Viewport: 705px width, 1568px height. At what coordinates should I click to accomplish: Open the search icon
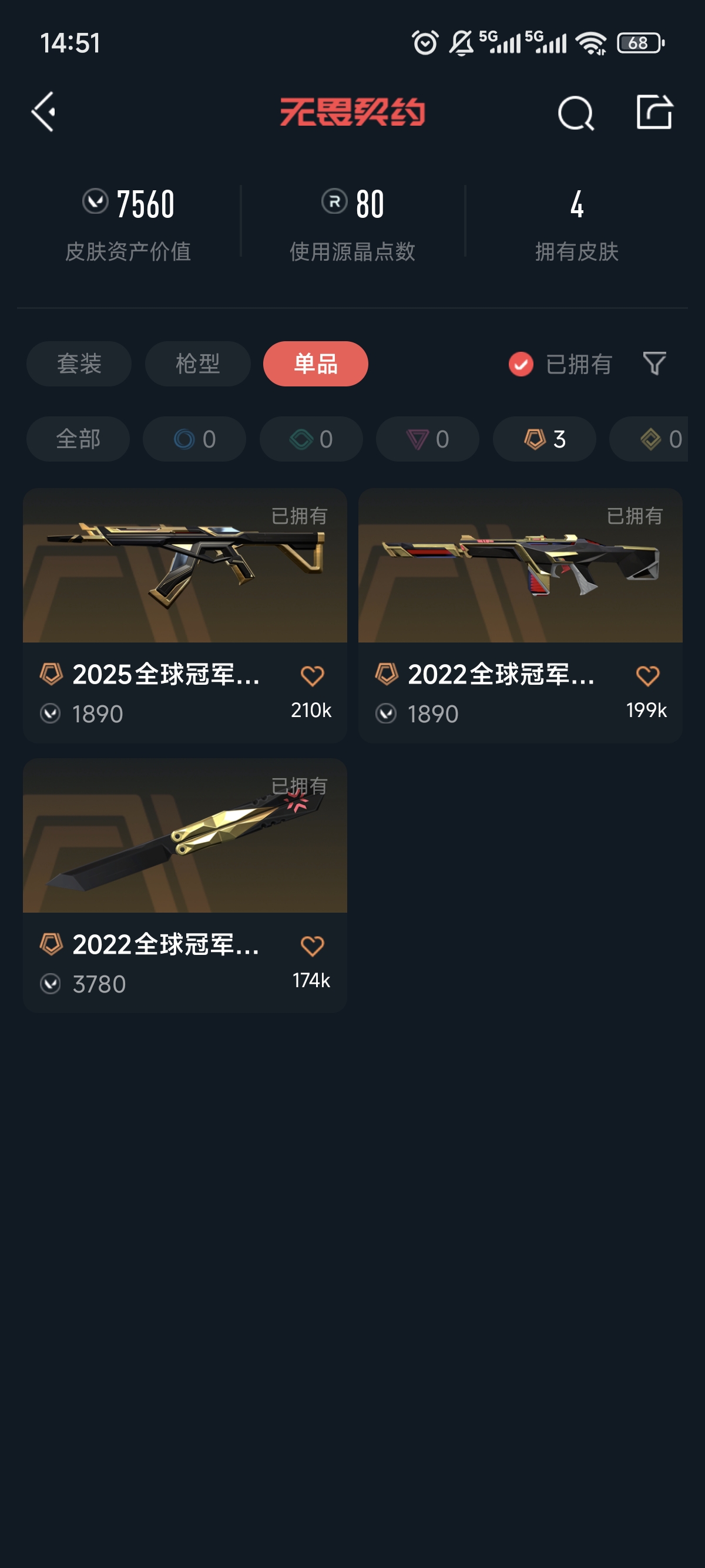(x=575, y=113)
